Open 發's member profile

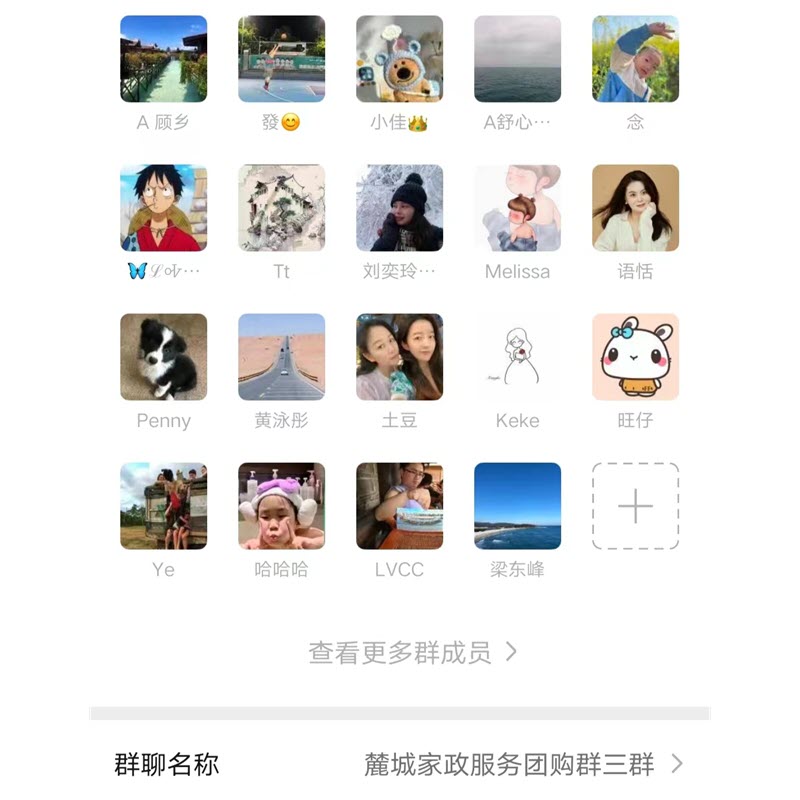(x=281, y=59)
